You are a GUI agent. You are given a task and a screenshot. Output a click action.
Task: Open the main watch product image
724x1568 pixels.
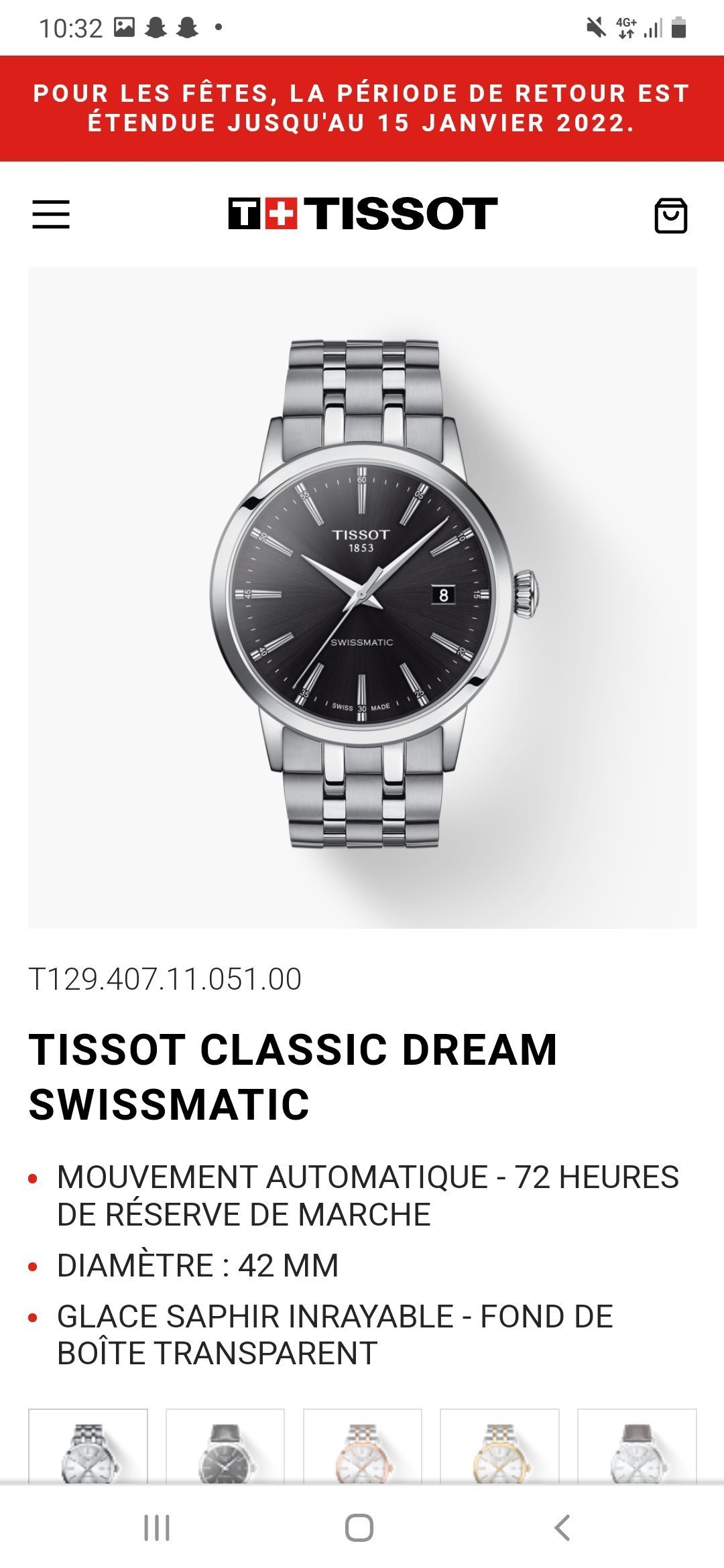(363, 596)
